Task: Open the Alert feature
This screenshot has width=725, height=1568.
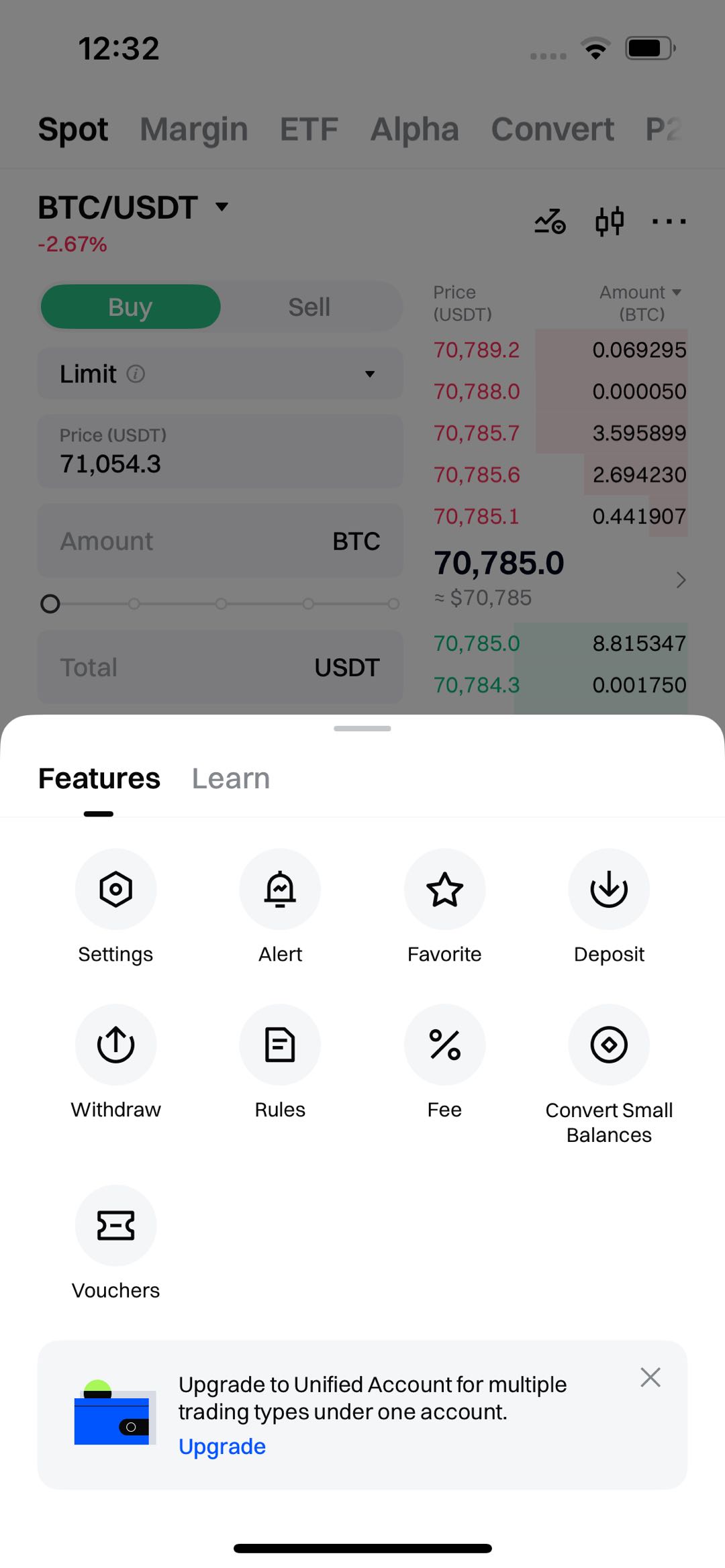Action: (x=280, y=890)
